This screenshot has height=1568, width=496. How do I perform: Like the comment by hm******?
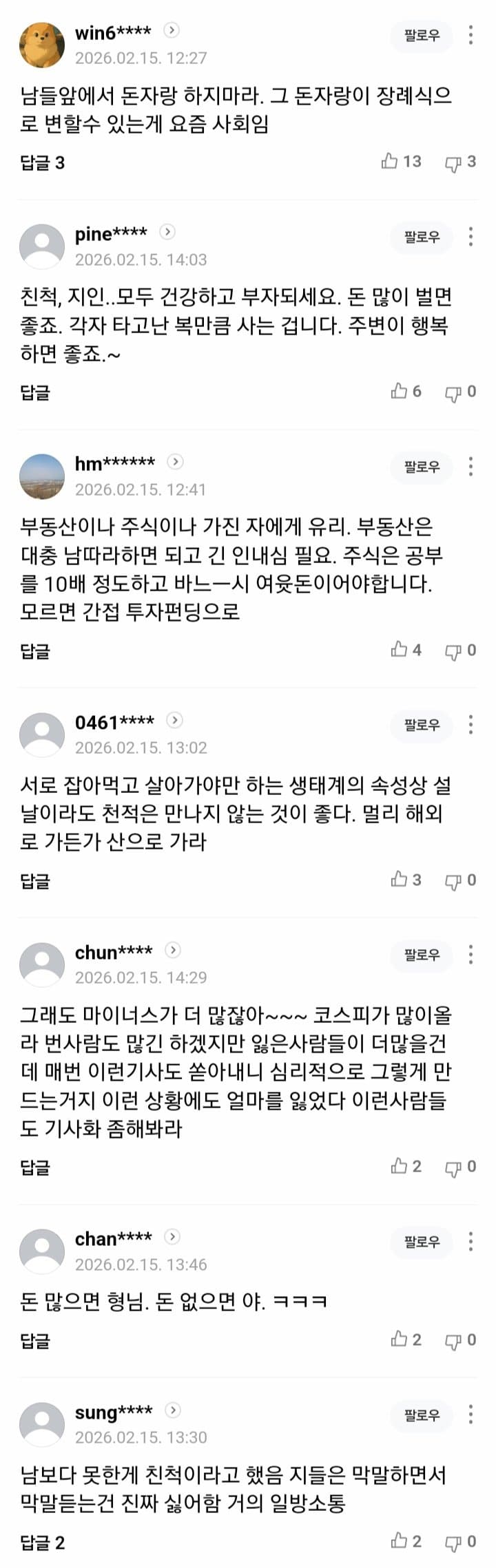coord(406,650)
